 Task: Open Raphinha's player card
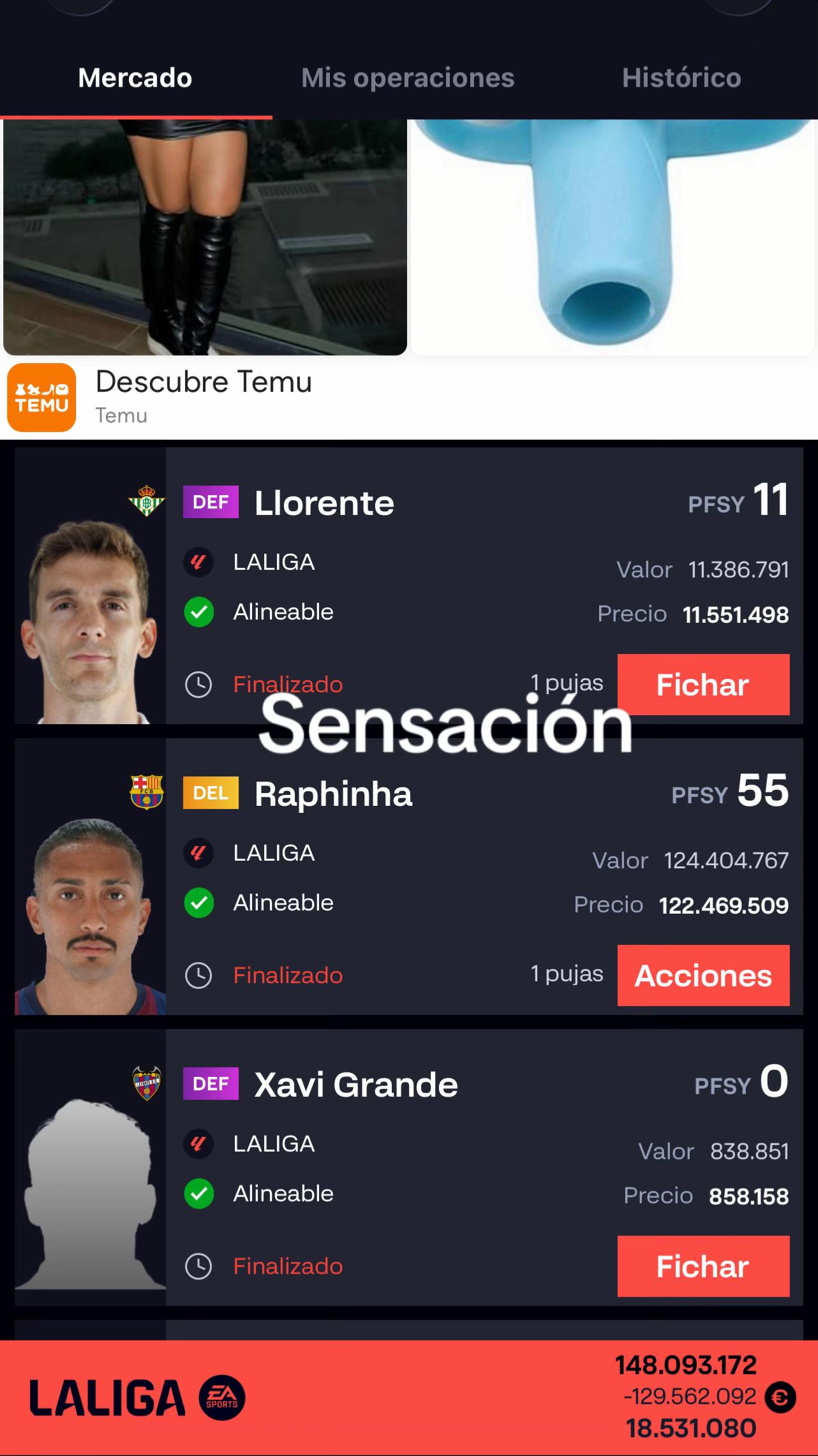pyautogui.click(x=408, y=877)
